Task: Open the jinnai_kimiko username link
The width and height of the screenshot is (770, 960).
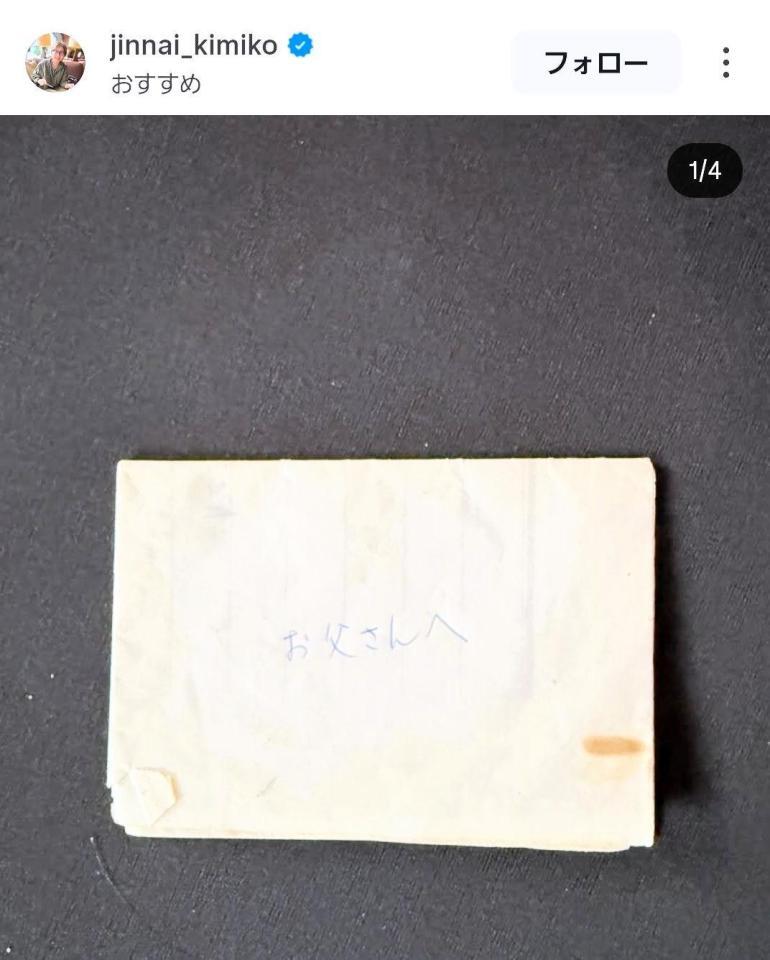Action: point(193,45)
